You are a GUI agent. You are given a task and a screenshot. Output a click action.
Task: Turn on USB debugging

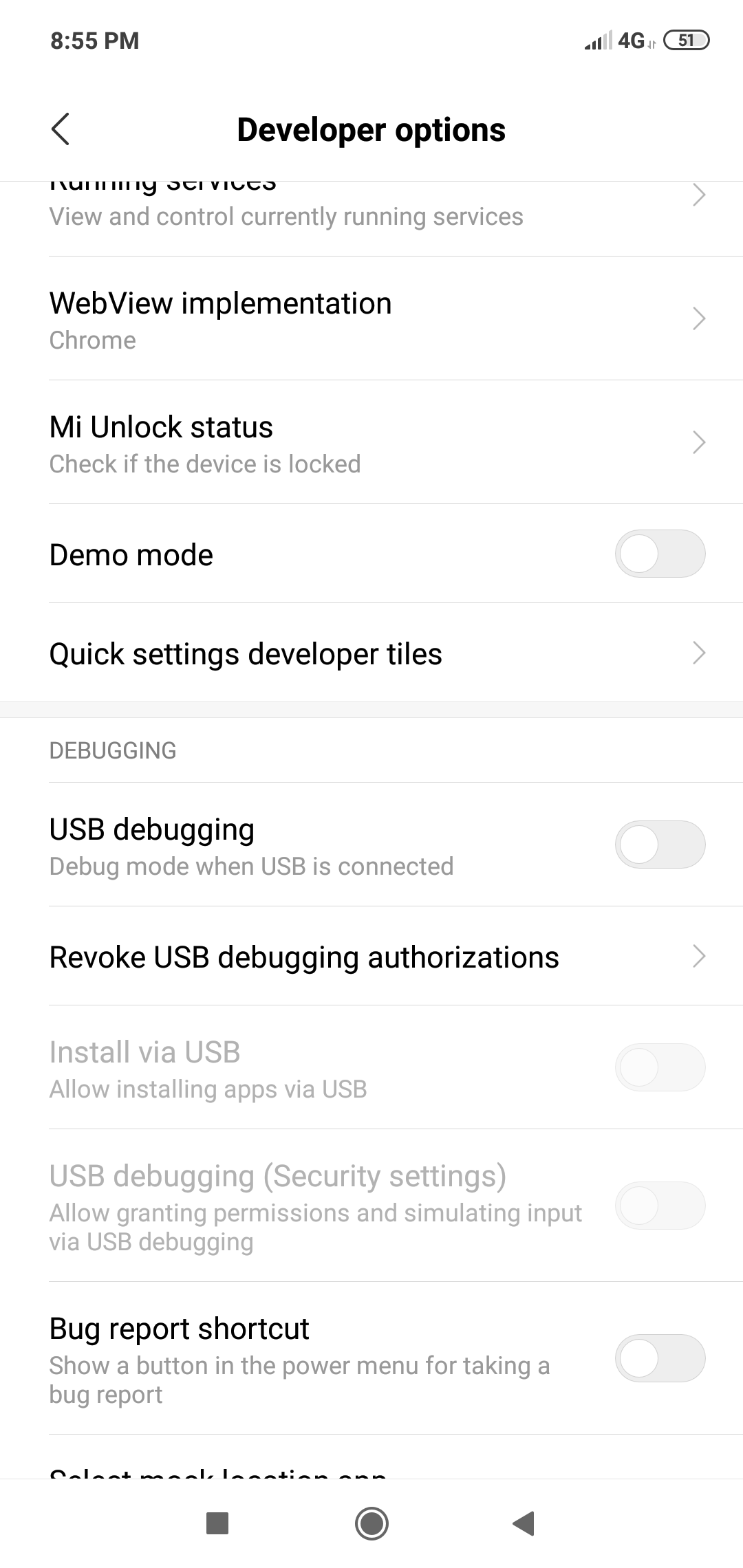coord(660,845)
